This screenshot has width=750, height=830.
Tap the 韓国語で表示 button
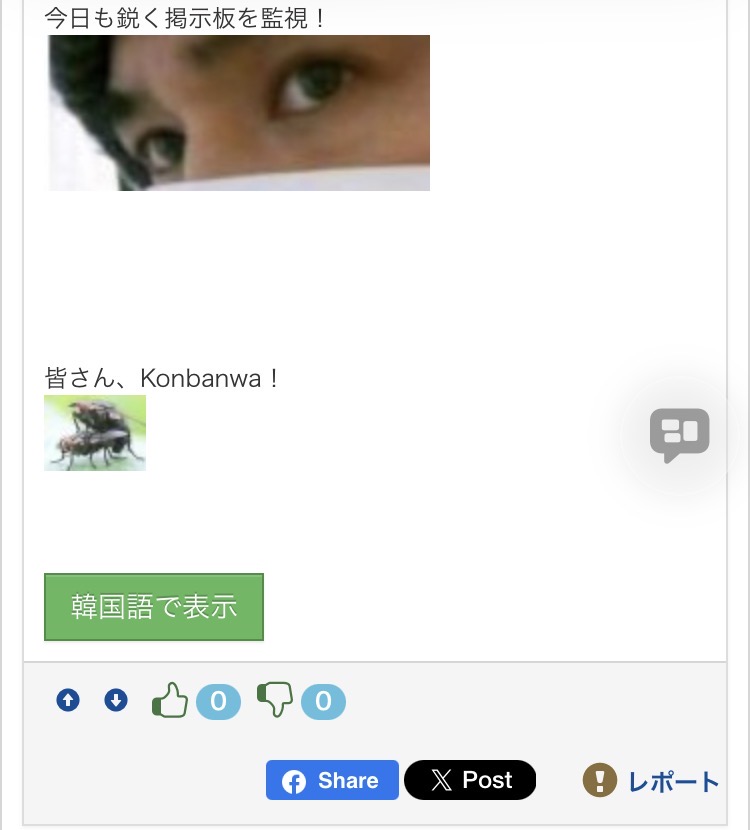(x=154, y=607)
